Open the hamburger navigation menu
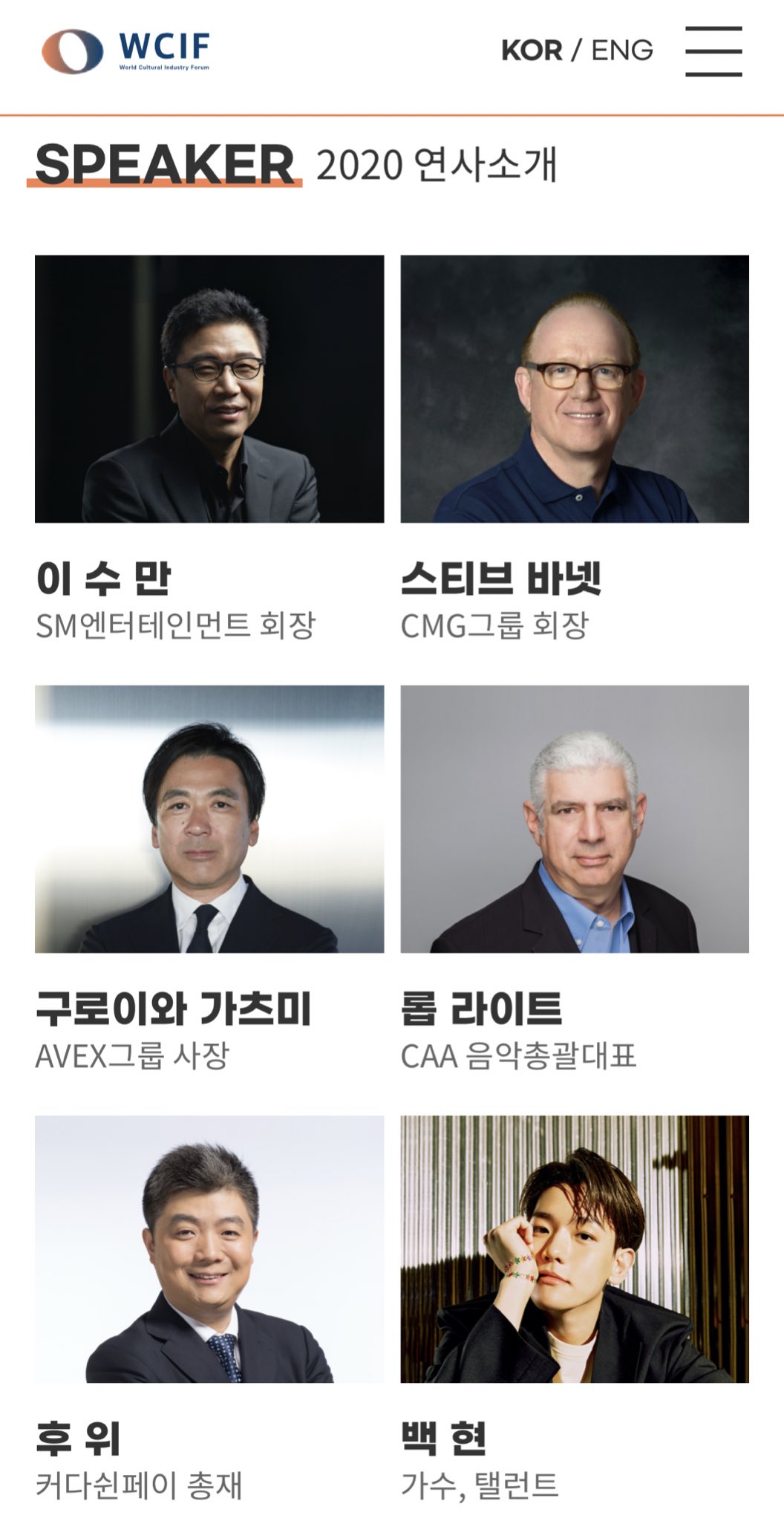784x1521 pixels. (x=715, y=50)
